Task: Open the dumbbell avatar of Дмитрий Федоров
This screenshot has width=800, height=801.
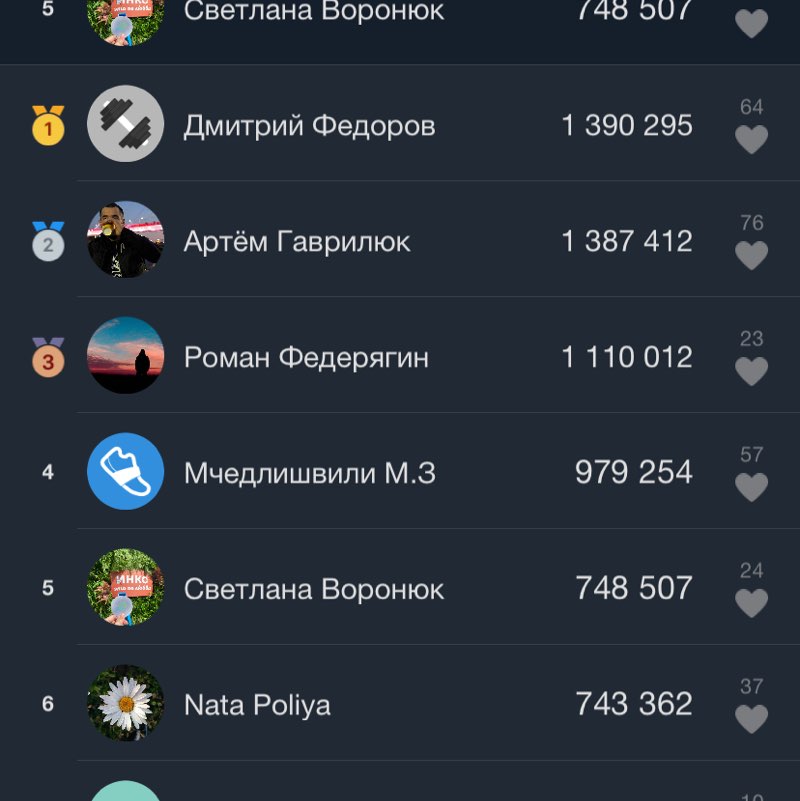Action: tap(125, 124)
